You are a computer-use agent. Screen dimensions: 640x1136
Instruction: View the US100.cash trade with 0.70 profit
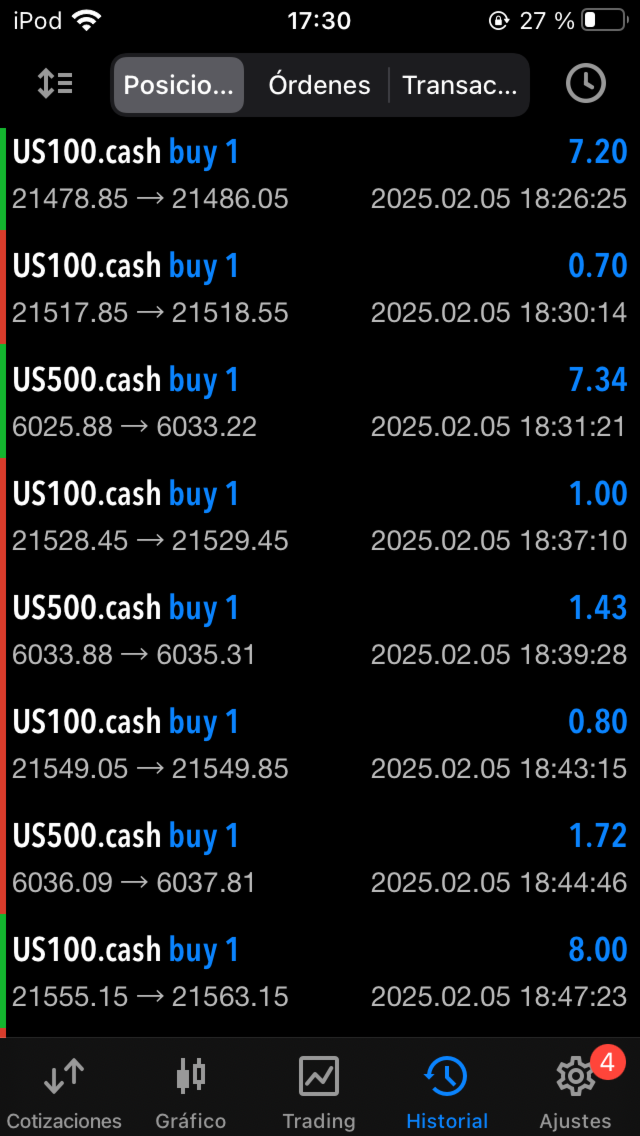click(320, 288)
